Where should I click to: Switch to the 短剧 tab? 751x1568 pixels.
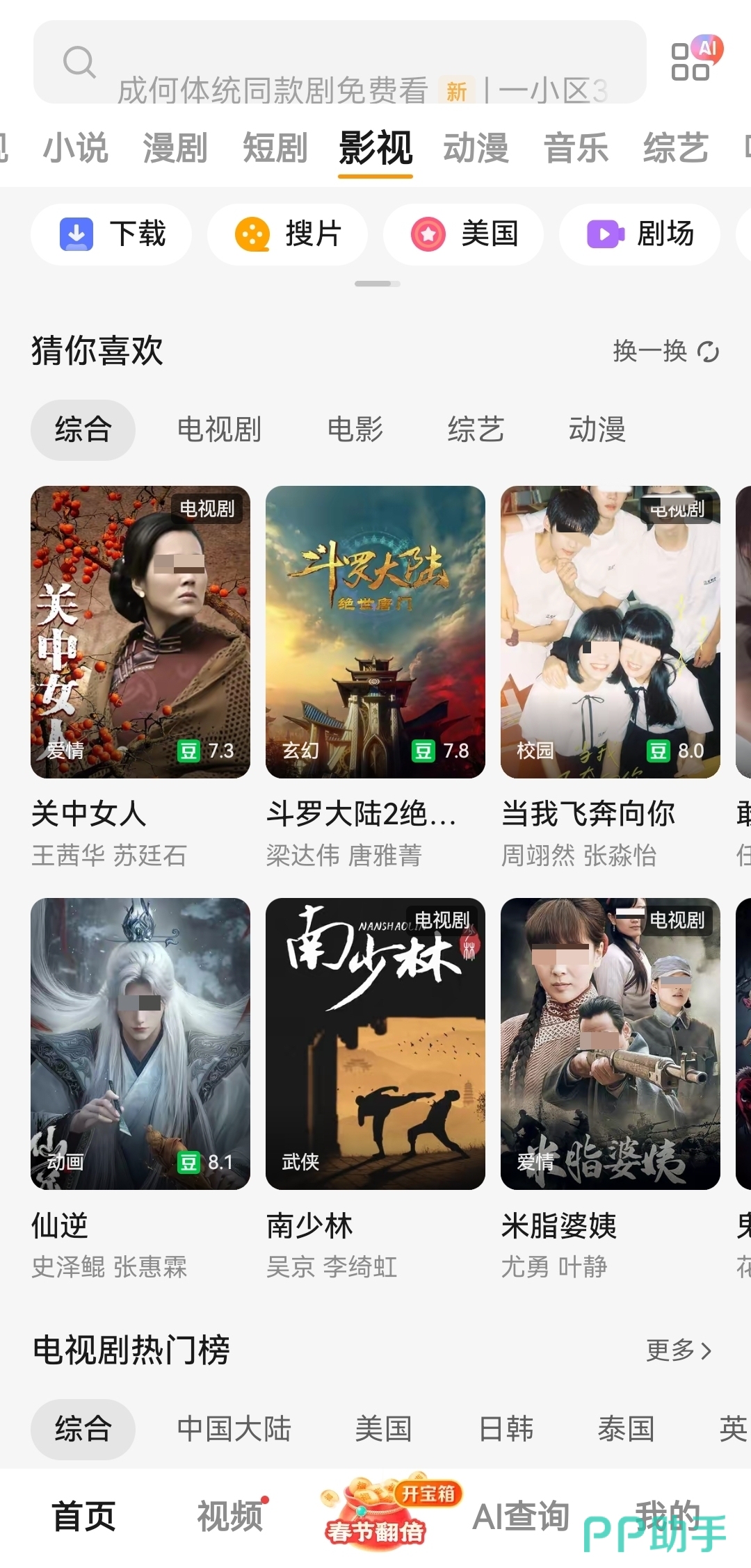[x=275, y=148]
